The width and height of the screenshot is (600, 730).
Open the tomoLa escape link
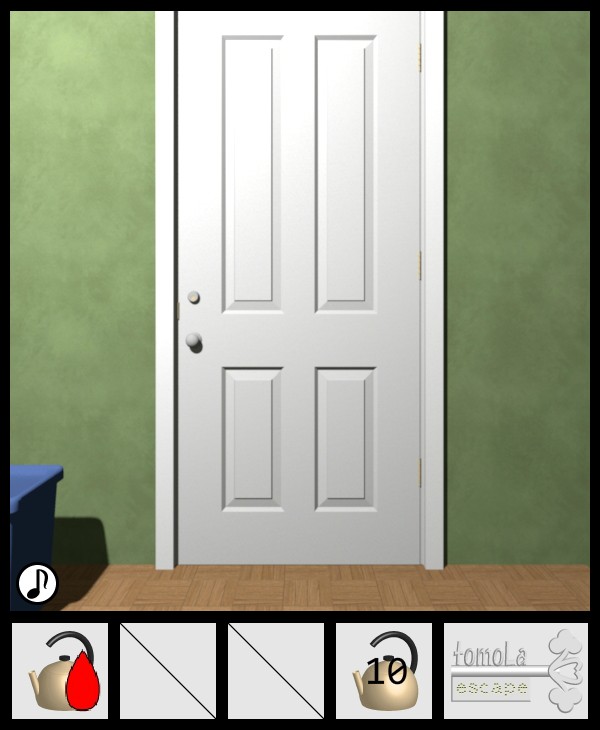(516, 671)
